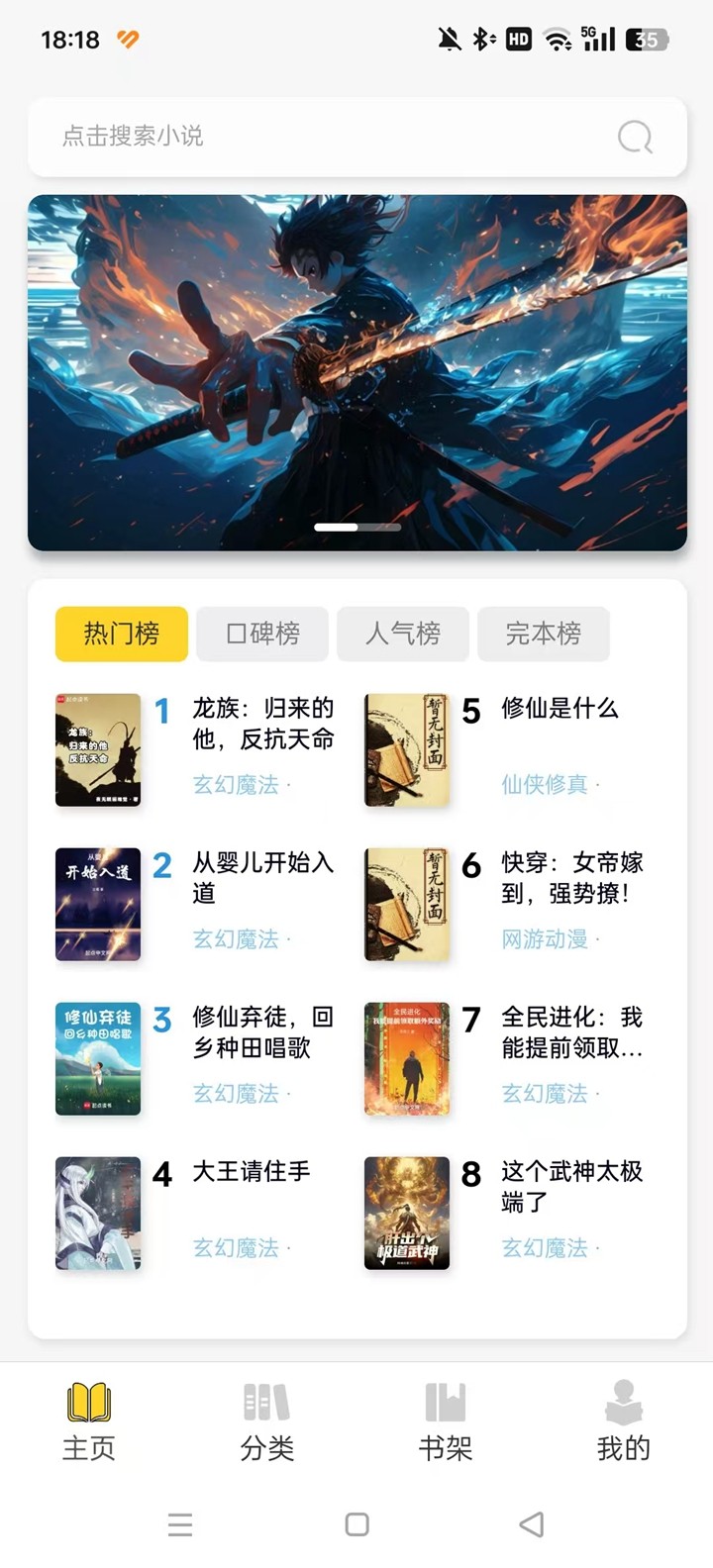Open the swordsman carousel banner
713x1568 pixels.
coord(356,372)
